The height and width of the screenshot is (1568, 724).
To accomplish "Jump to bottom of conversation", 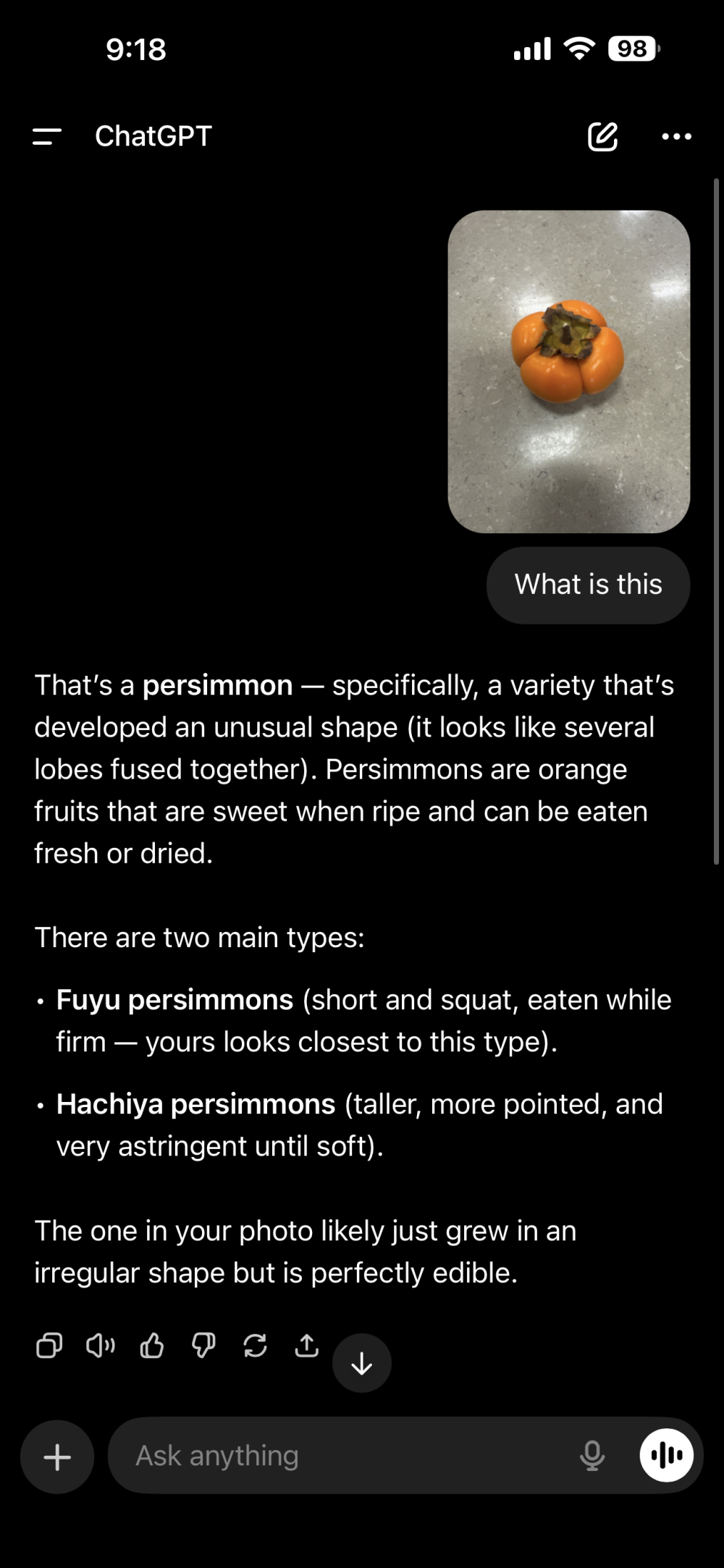I will point(362,1363).
